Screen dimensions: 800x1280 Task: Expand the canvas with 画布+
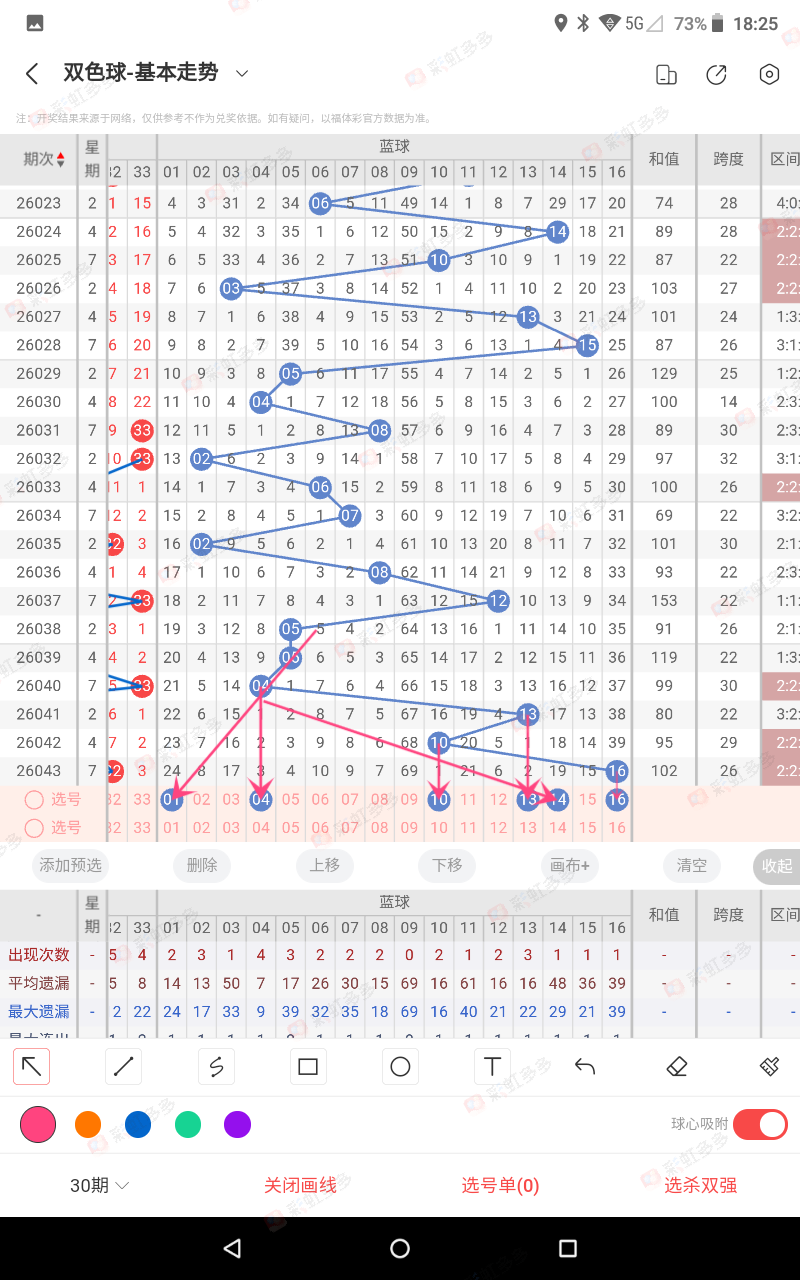click(570, 866)
